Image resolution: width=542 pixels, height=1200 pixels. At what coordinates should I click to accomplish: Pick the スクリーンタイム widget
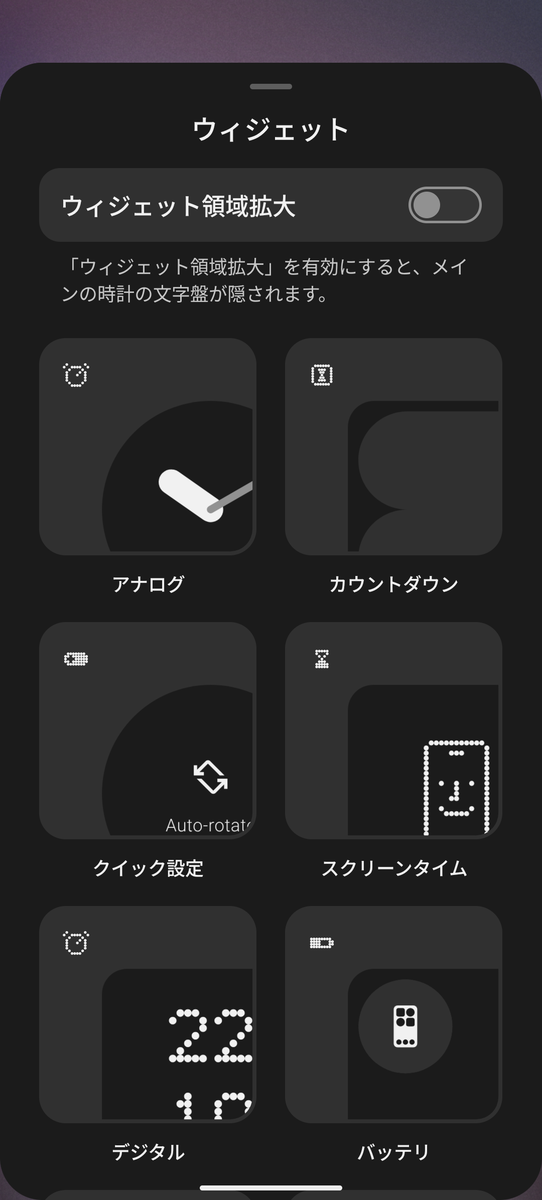coord(394,731)
